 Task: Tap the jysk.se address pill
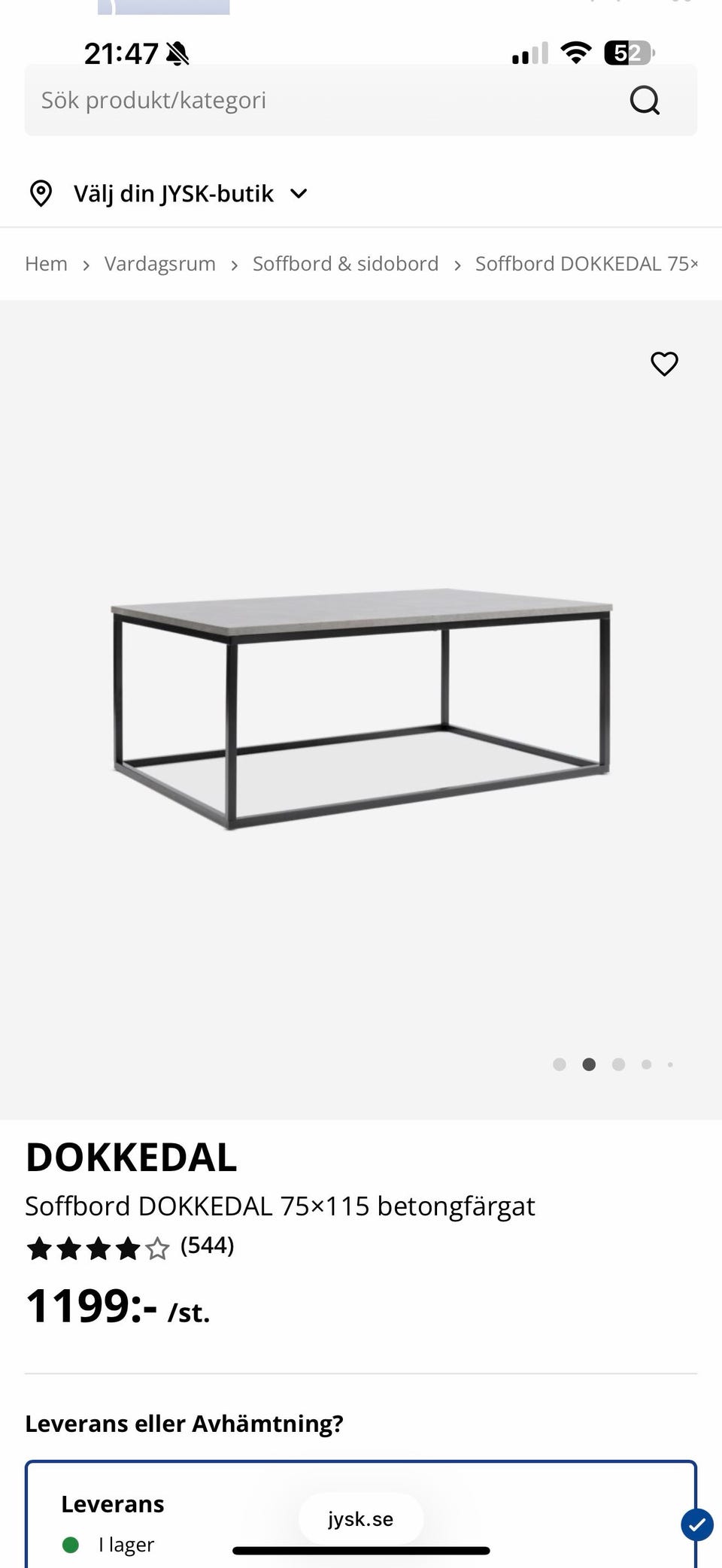(x=360, y=1519)
